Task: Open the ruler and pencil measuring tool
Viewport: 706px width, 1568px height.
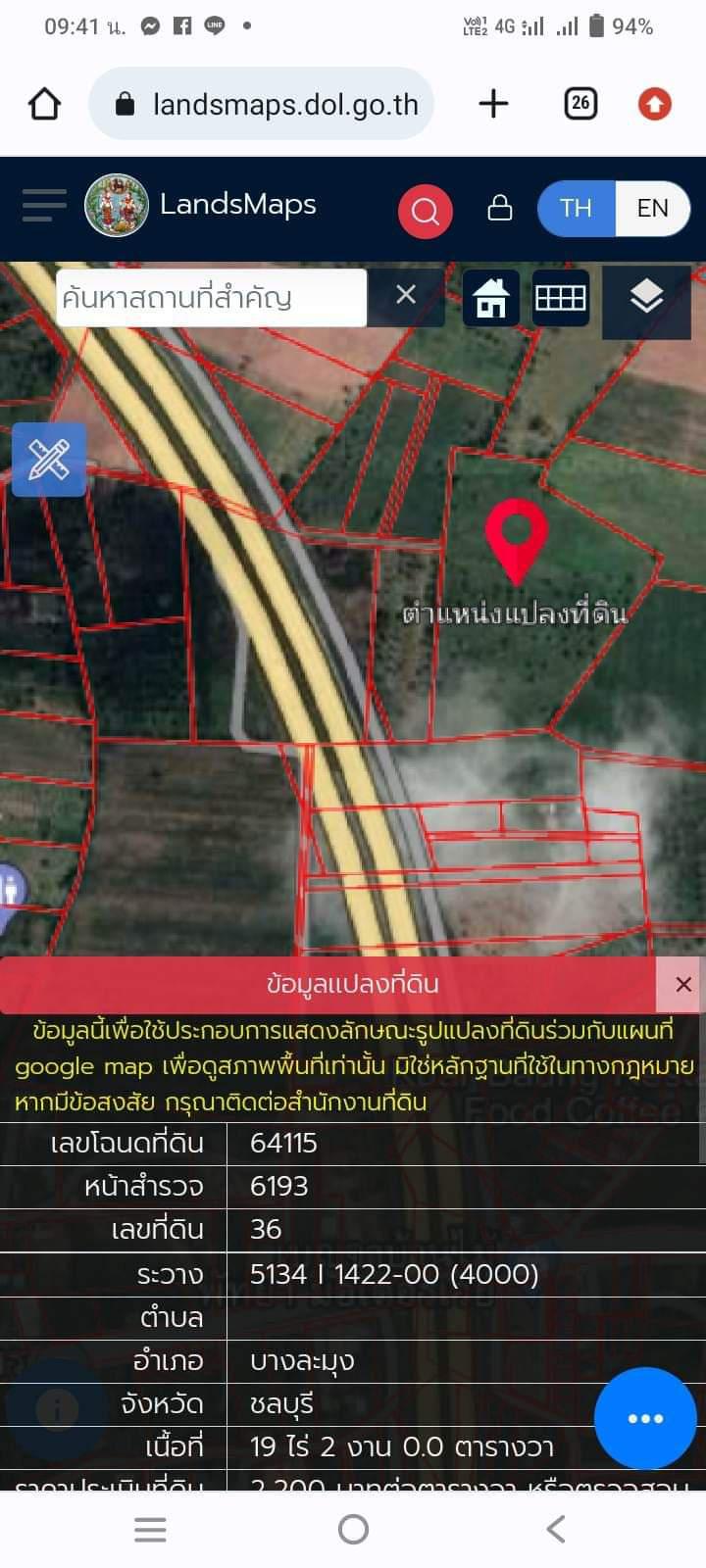Action: [49, 460]
